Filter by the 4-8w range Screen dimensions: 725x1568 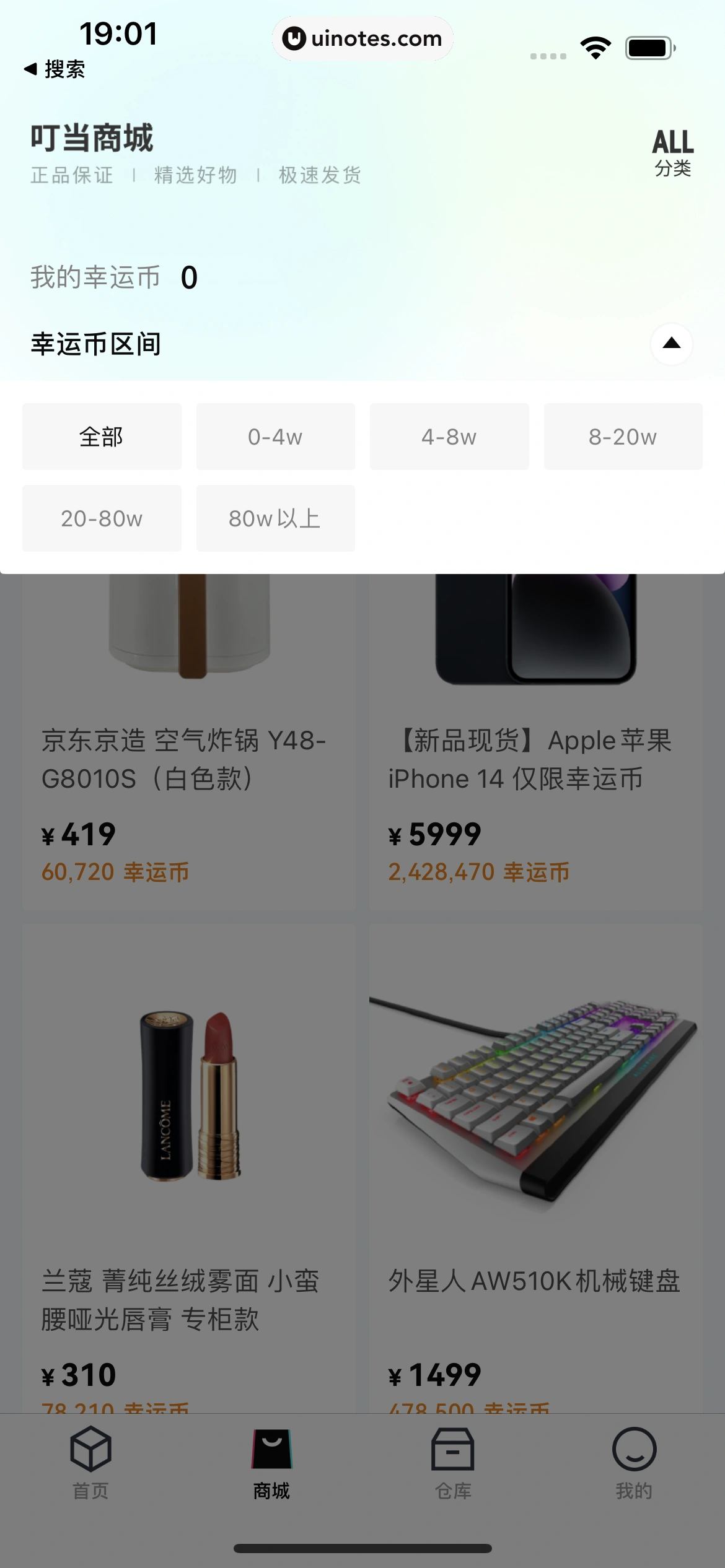coord(449,437)
